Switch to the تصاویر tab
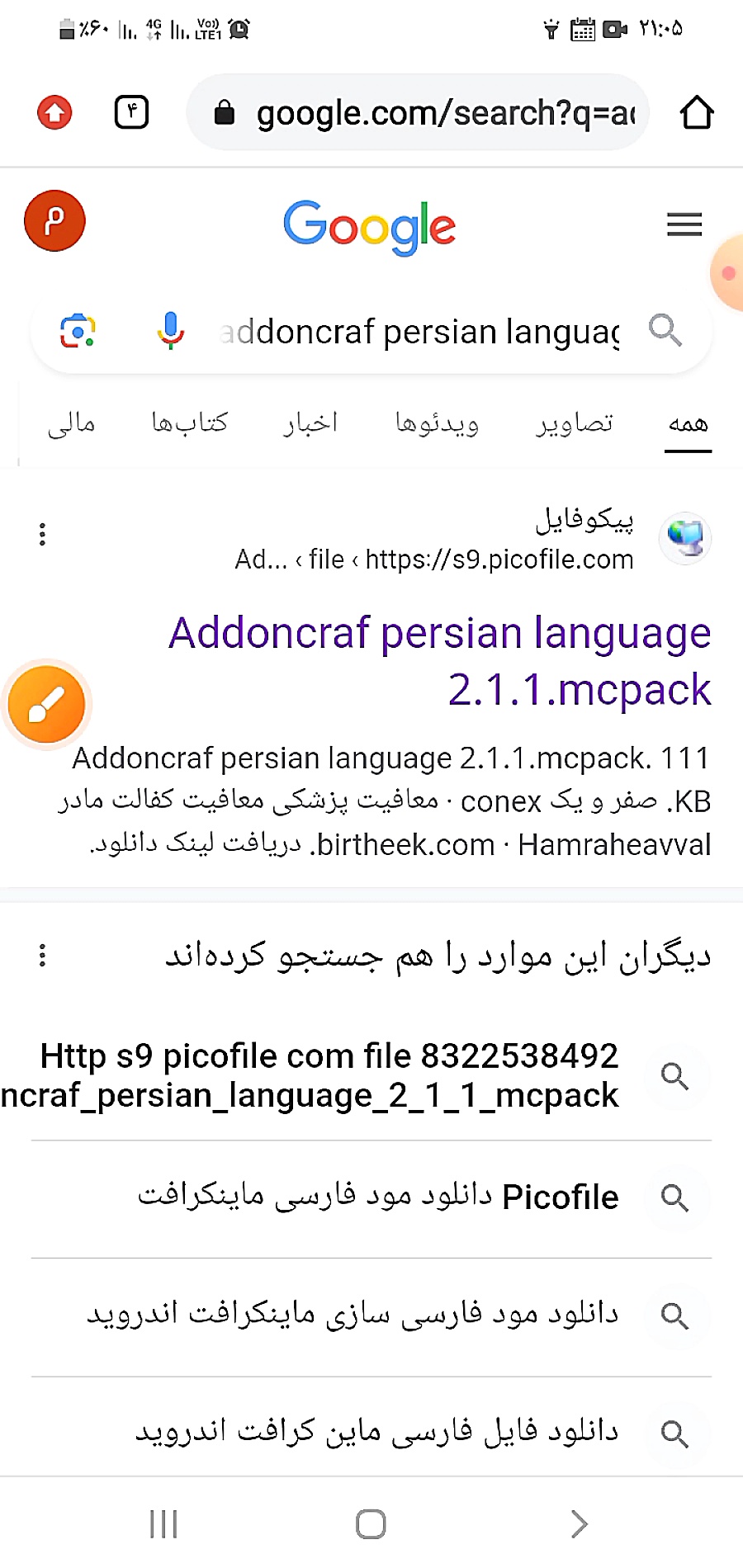The height and width of the screenshot is (1568, 743). click(x=575, y=423)
